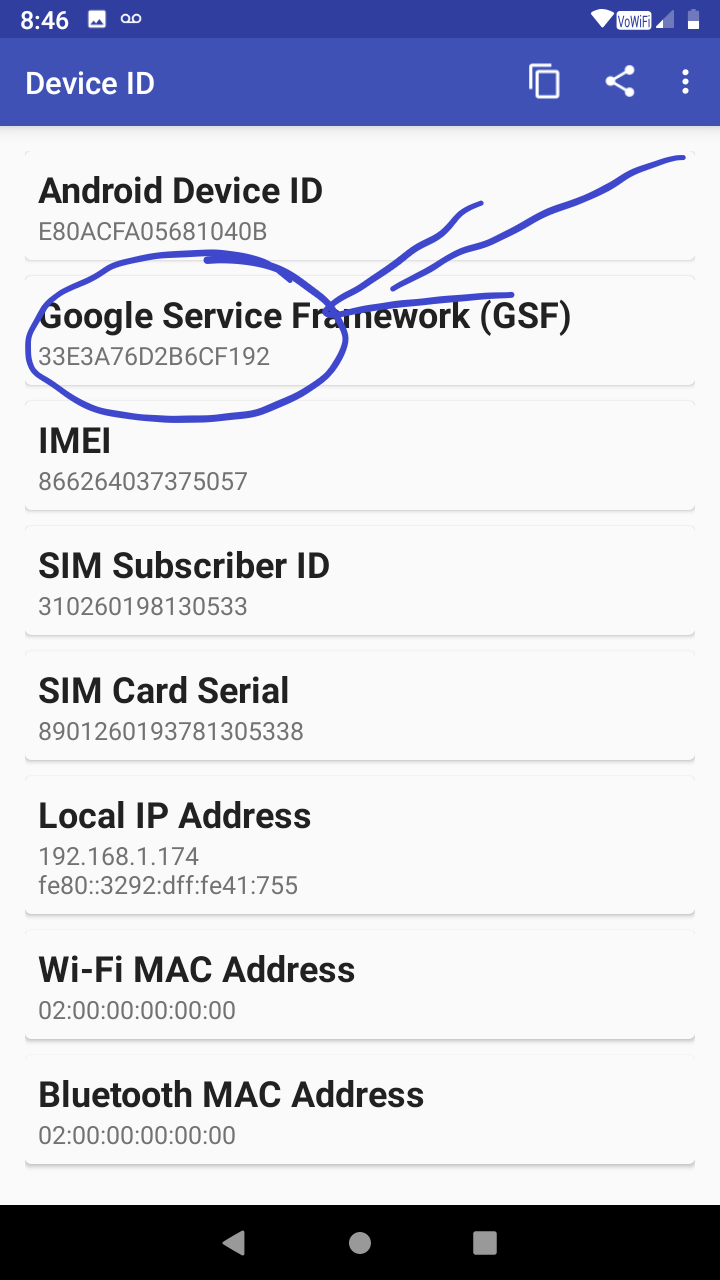Select the IMEI card
Image resolution: width=720 pixels, height=1280 pixels.
[x=360, y=455]
